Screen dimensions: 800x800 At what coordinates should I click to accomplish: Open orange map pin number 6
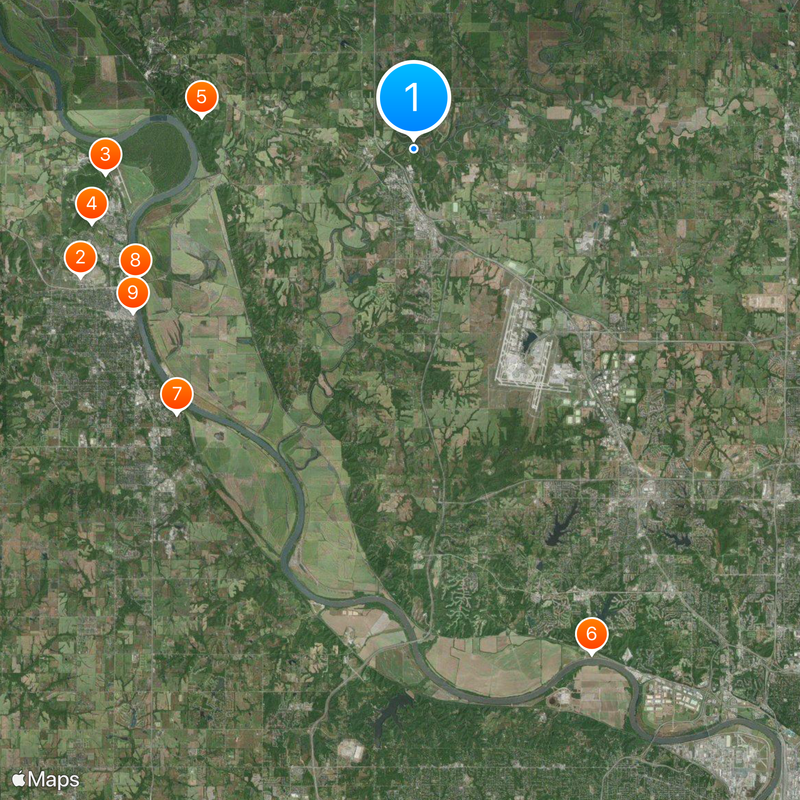(591, 634)
